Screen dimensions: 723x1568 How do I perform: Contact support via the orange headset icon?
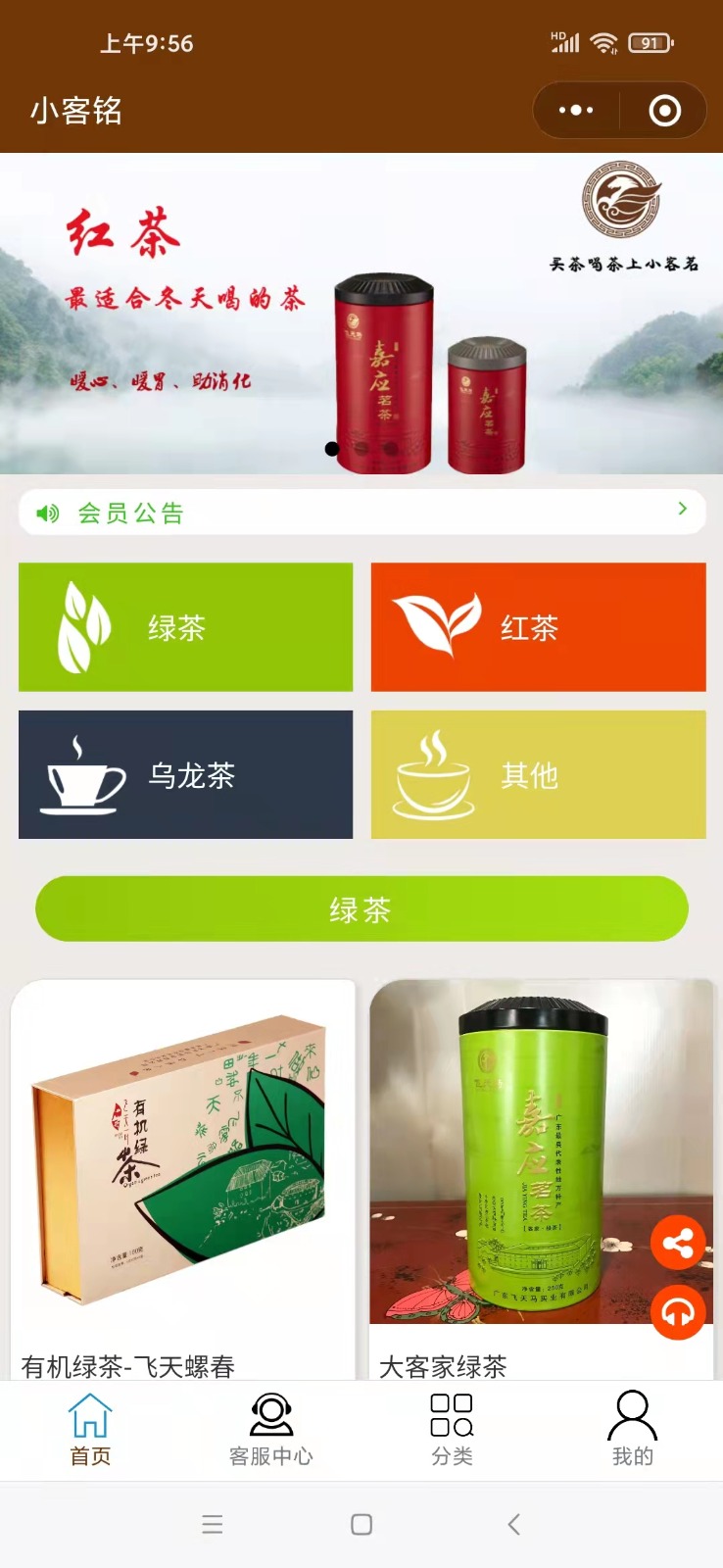pyautogui.click(x=678, y=1312)
